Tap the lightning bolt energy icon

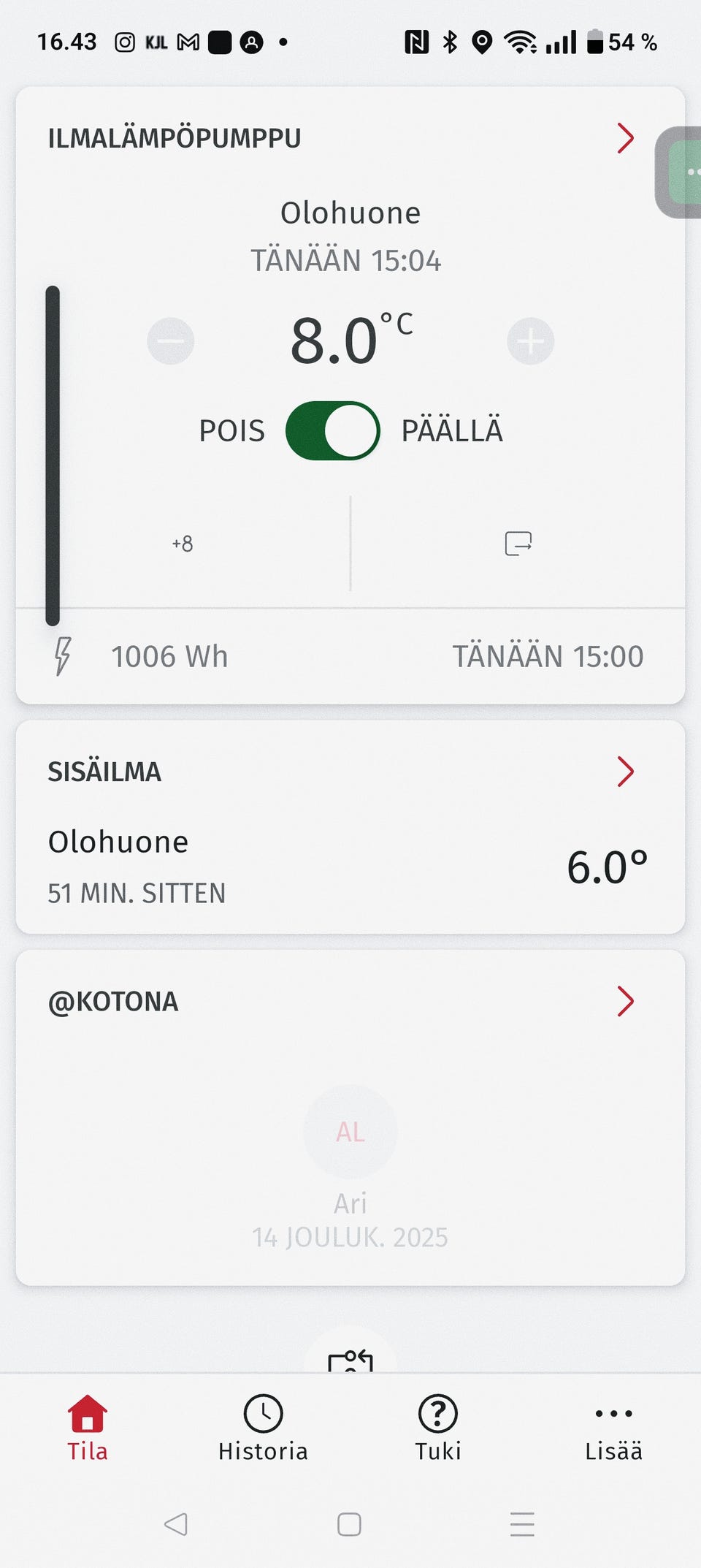point(62,655)
